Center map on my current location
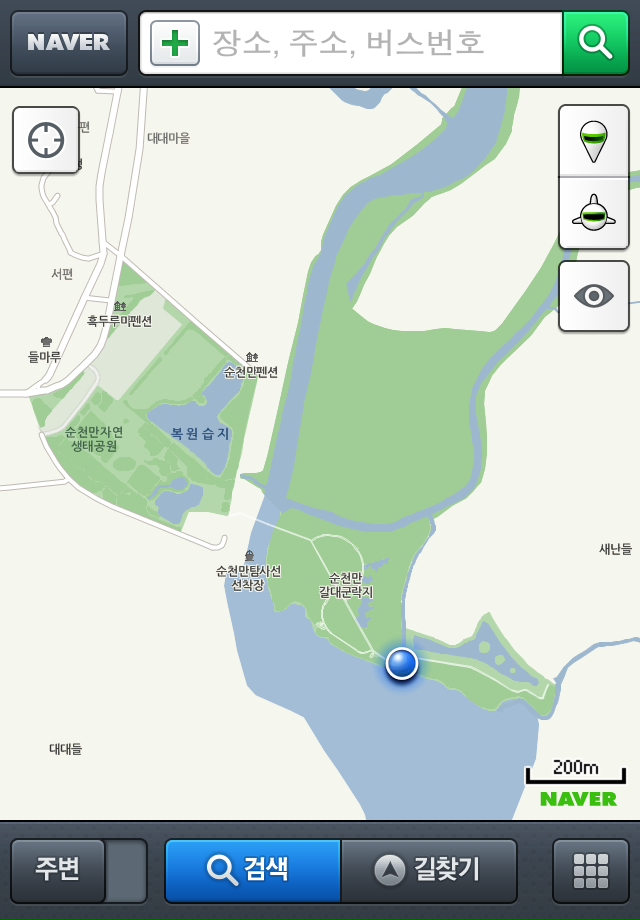 pos(46,140)
